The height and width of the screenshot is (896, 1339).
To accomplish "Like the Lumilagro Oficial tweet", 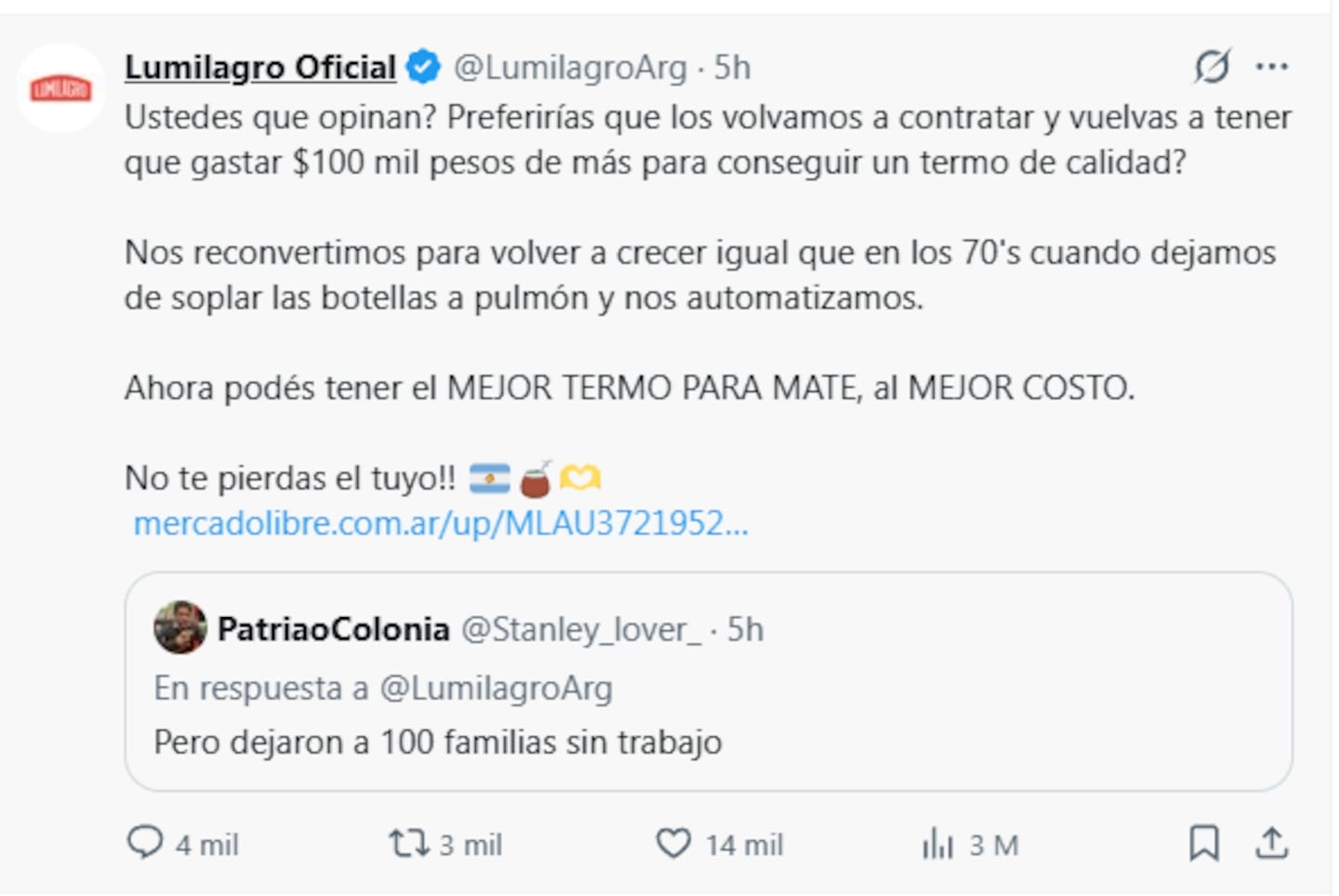I will point(673,843).
